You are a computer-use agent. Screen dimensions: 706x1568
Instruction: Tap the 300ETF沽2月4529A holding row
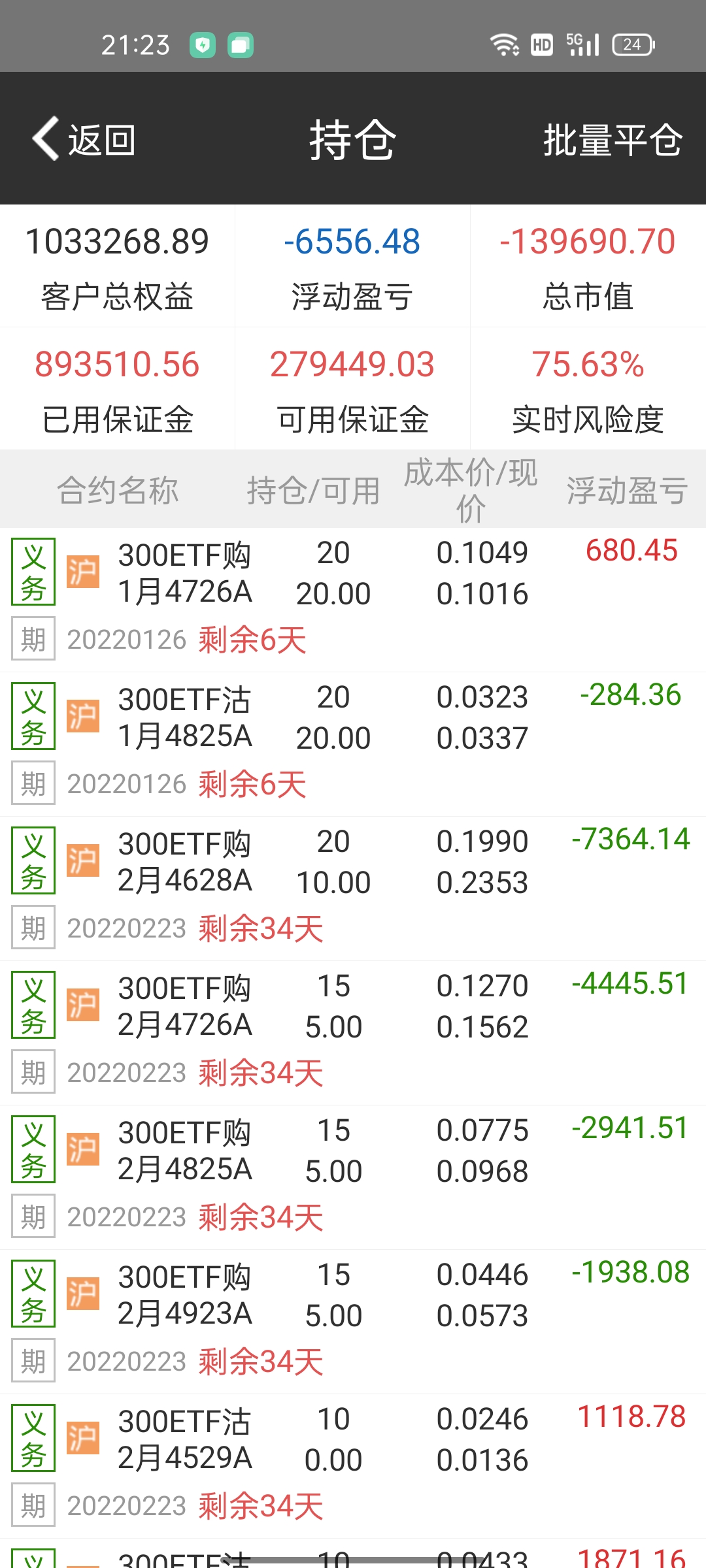click(185, 1439)
